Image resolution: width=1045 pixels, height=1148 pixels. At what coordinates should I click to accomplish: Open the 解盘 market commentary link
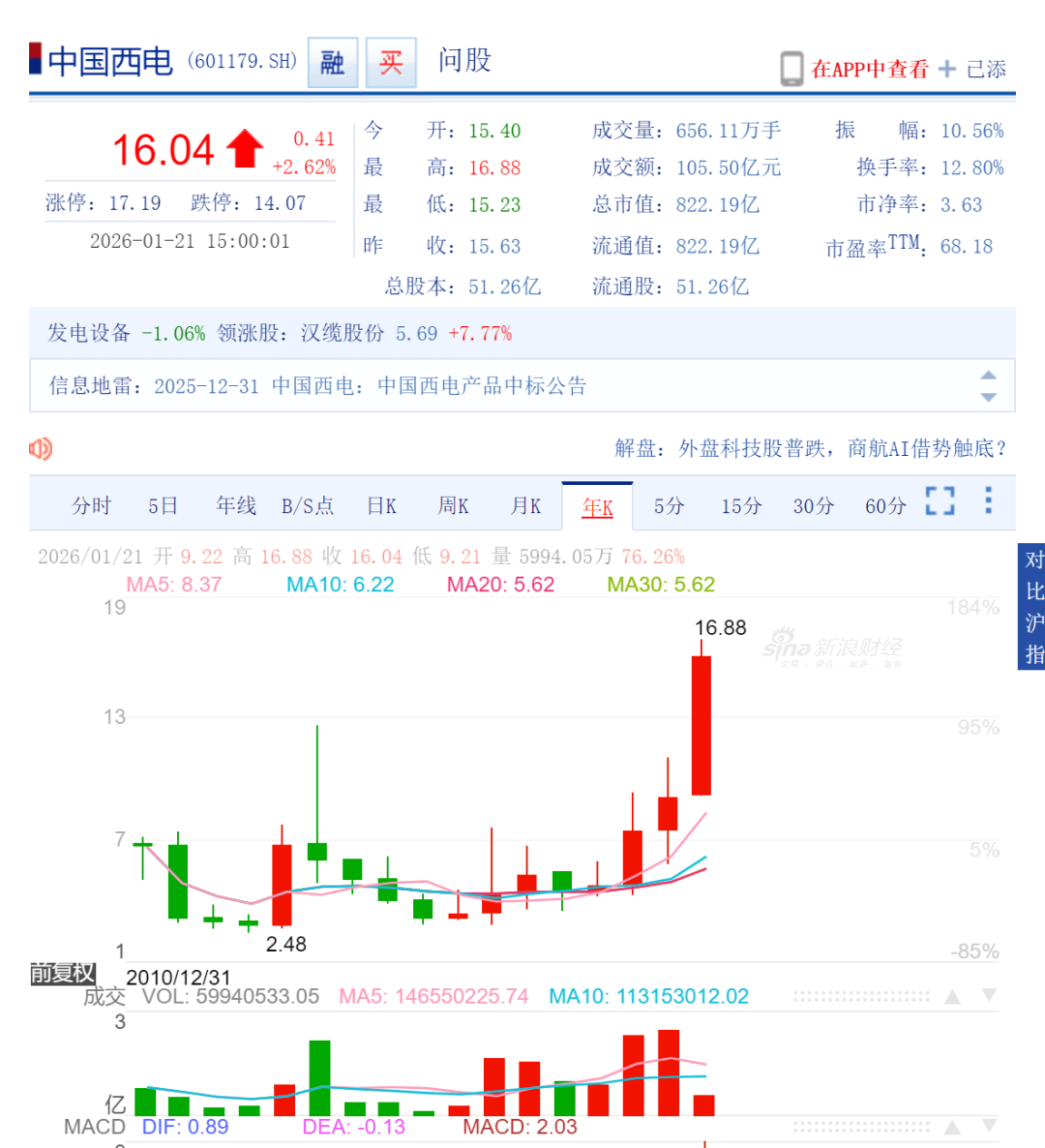pos(811,448)
